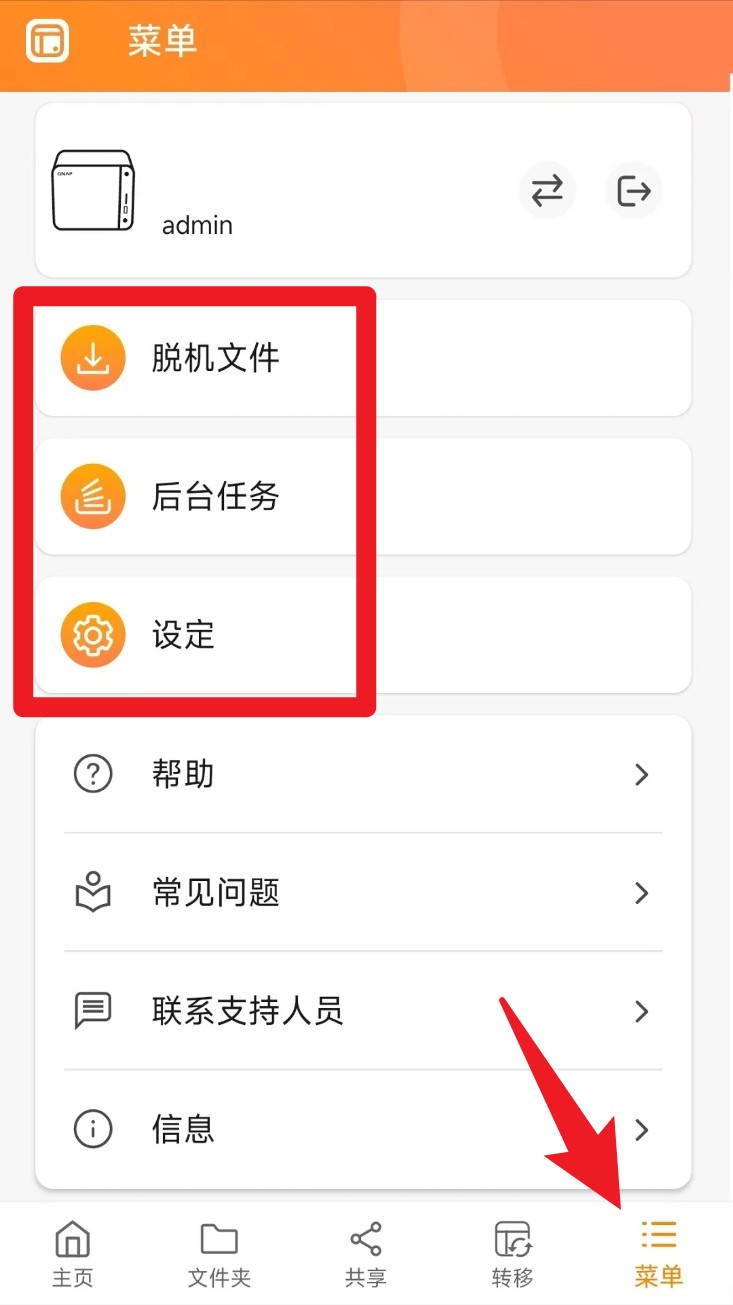This screenshot has width=733, height=1305.
Task: Open the 信息 info row
Action: [x=362, y=1130]
